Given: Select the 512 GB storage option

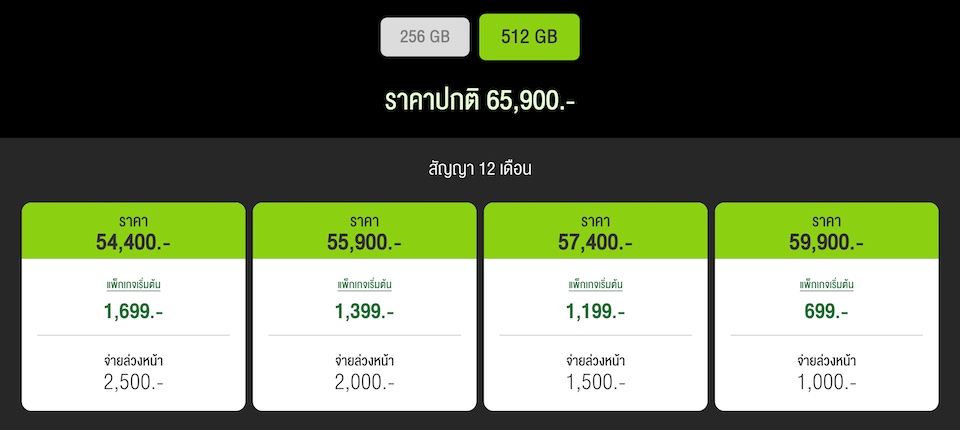Looking at the screenshot, I should (529, 38).
